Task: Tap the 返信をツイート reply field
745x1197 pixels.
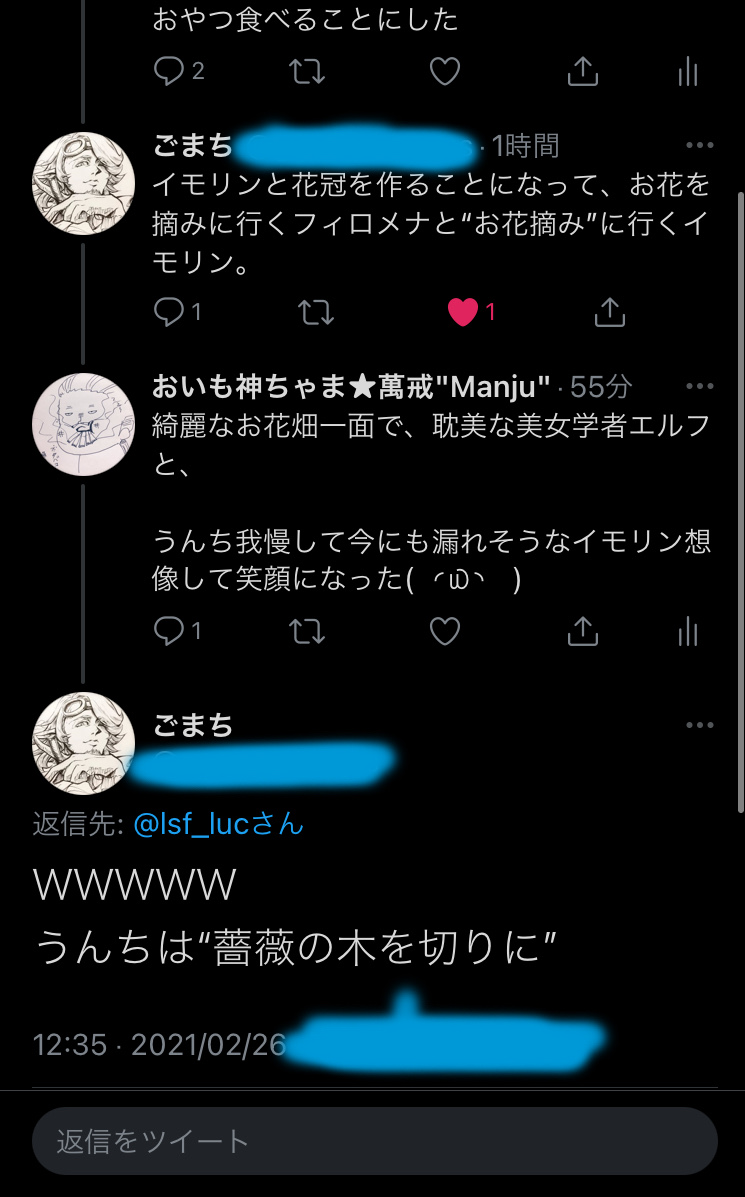Action: click(372, 1139)
